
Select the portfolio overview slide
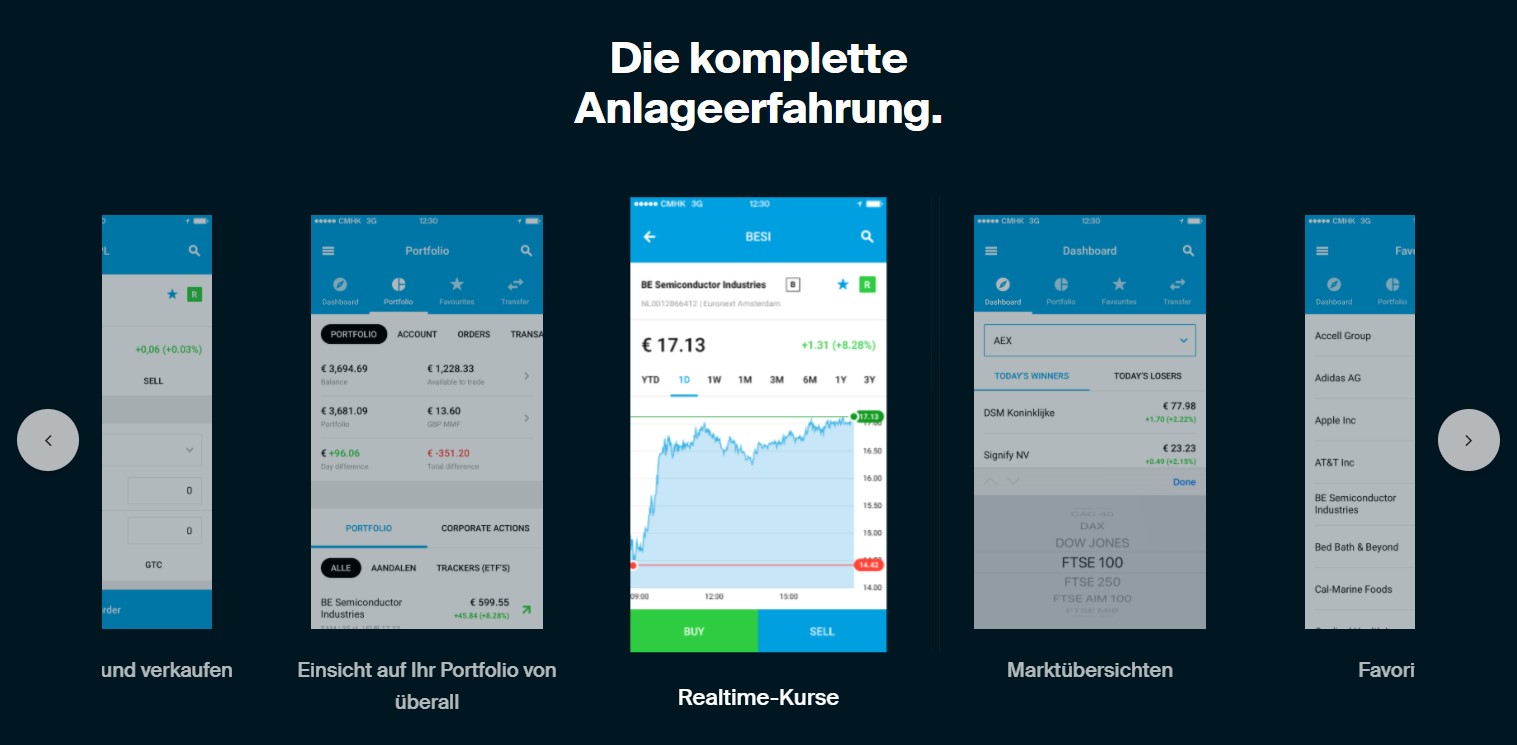(x=427, y=422)
